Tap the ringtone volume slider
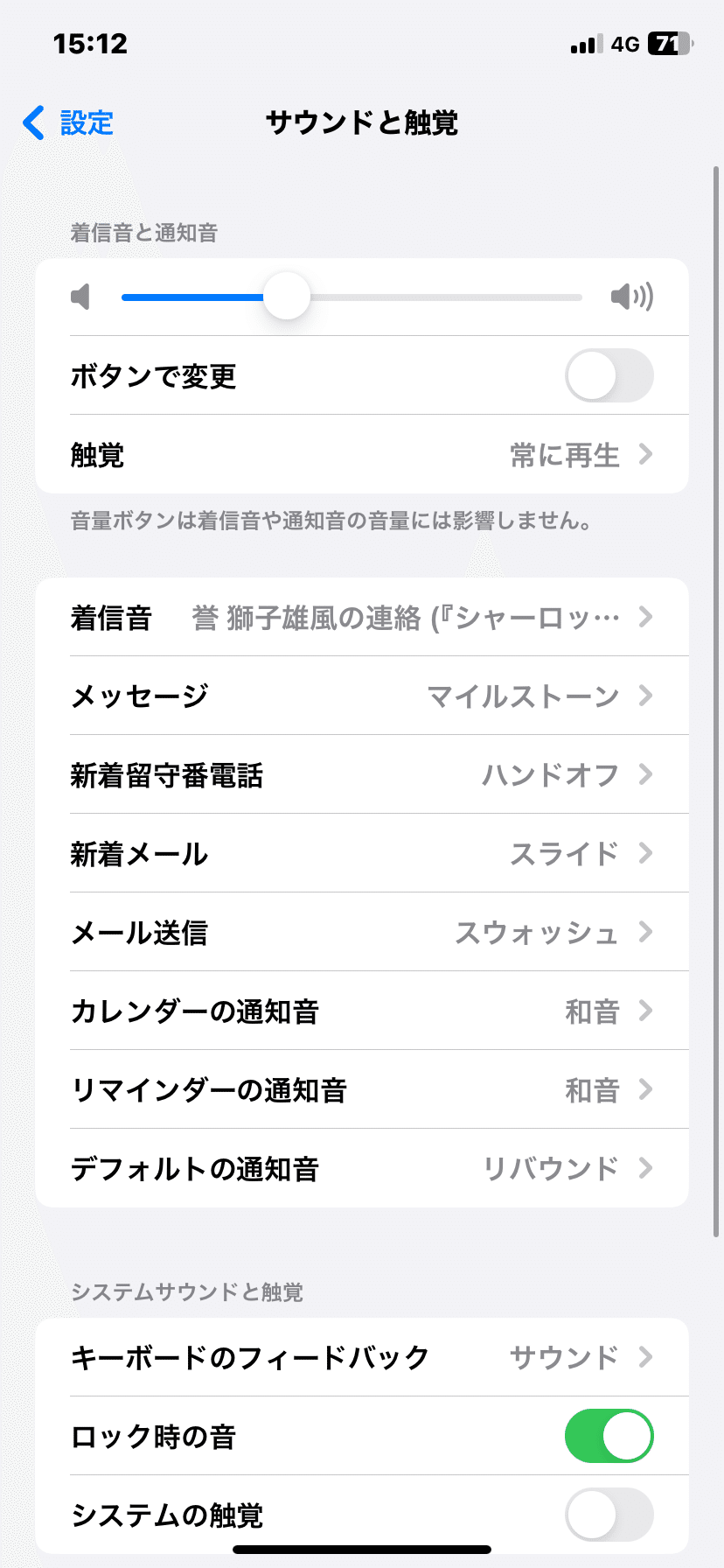This screenshot has height=1568, width=724. (352, 297)
